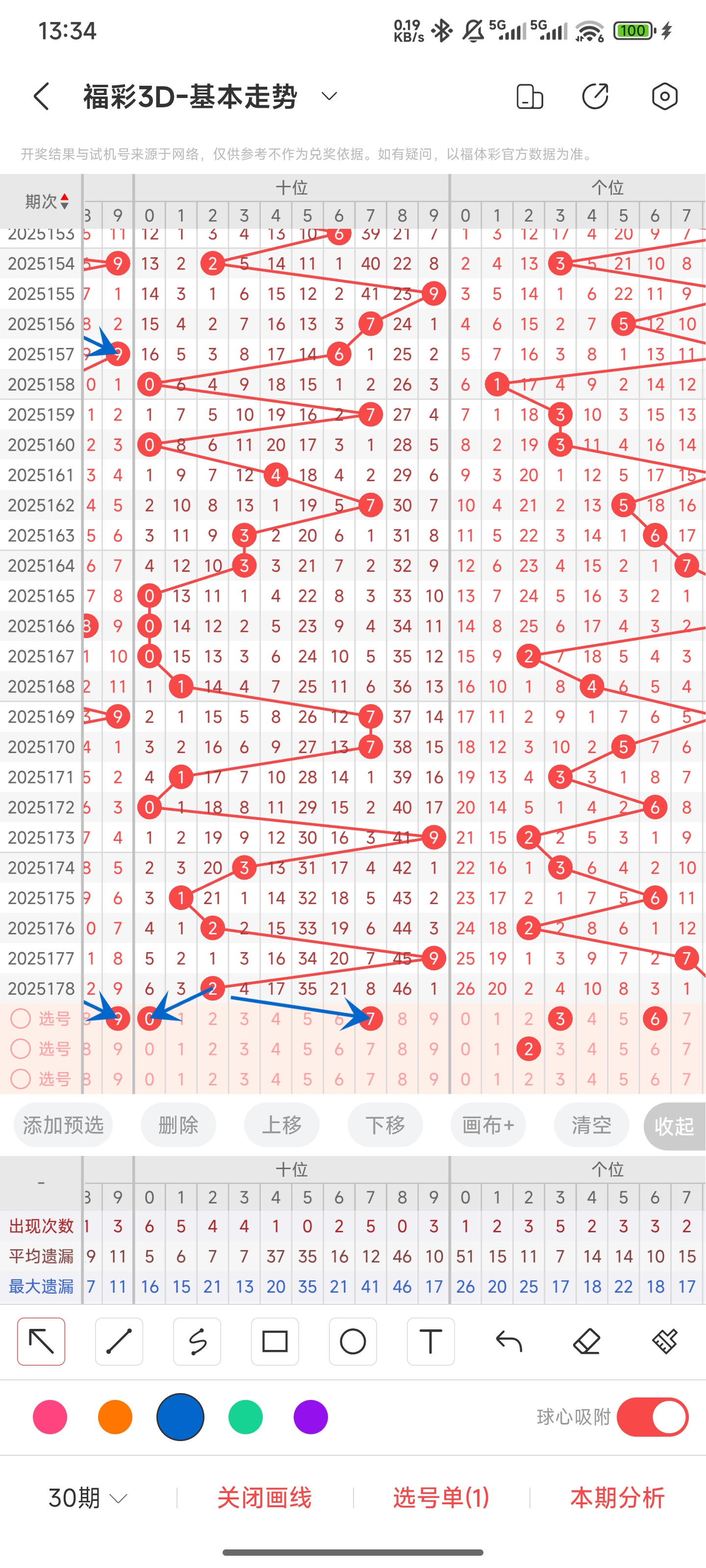Turn off the 球心吸附 switch
This screenshot has height=1568, width=706.
[x=653, y=1417]
